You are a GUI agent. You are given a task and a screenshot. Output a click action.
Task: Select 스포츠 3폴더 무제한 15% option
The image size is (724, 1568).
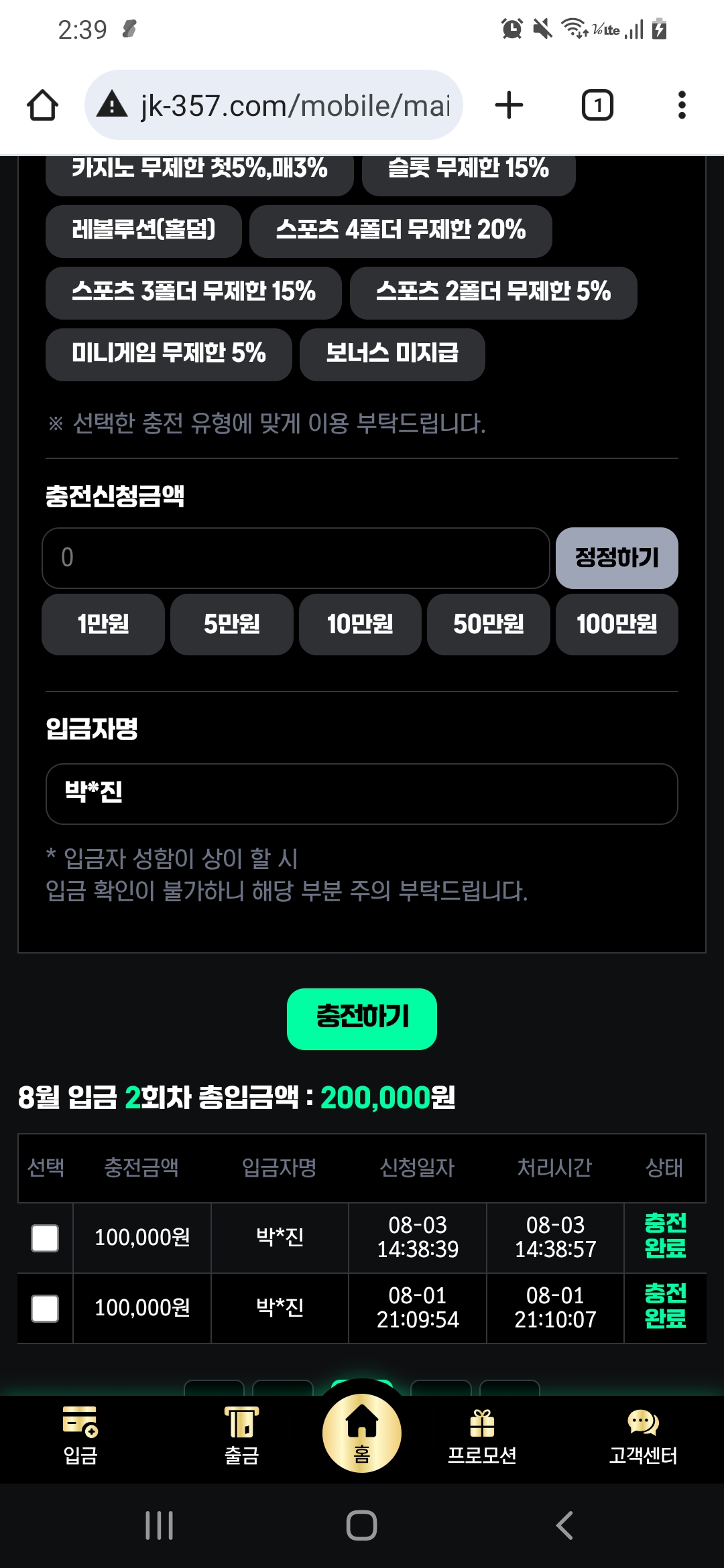click(x=193, y=292)
